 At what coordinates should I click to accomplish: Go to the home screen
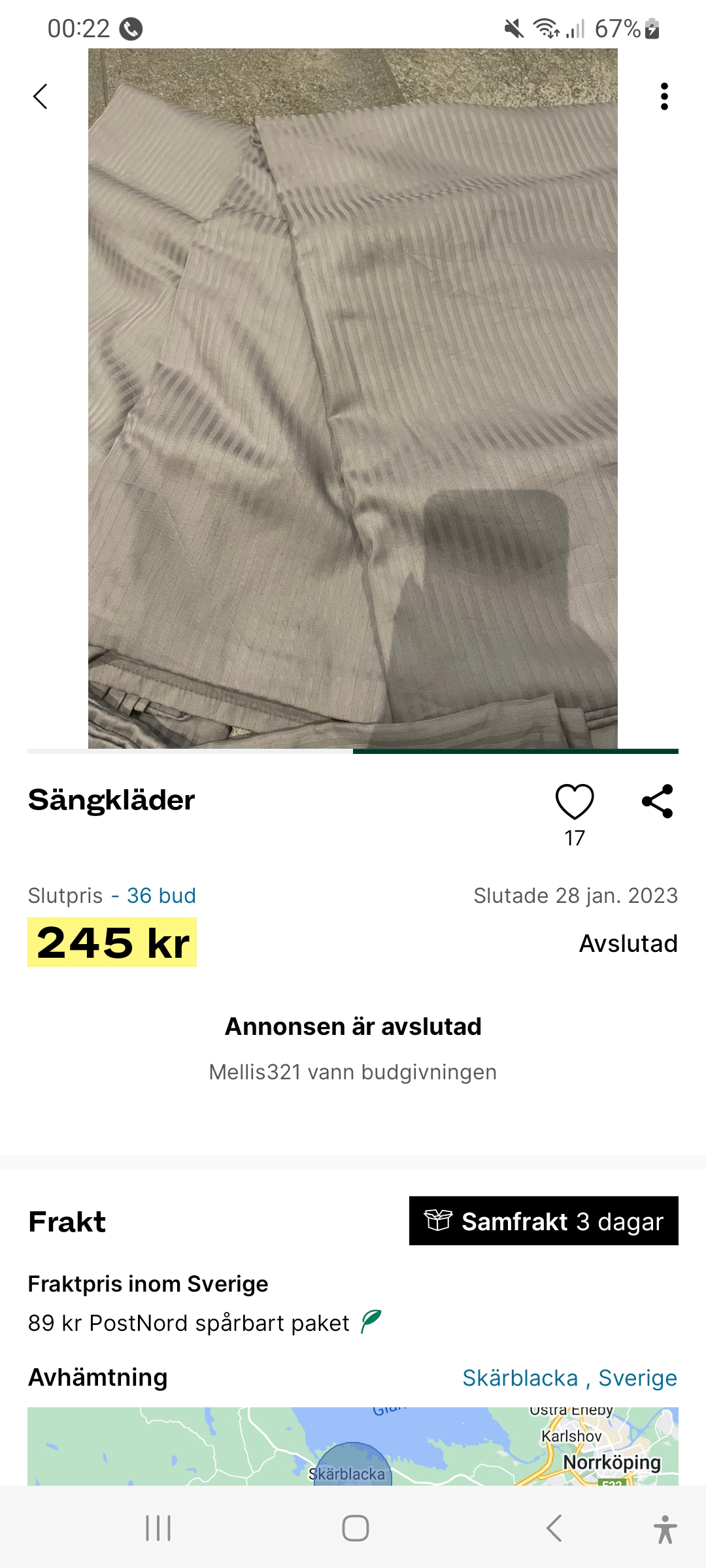(356, 1528)
